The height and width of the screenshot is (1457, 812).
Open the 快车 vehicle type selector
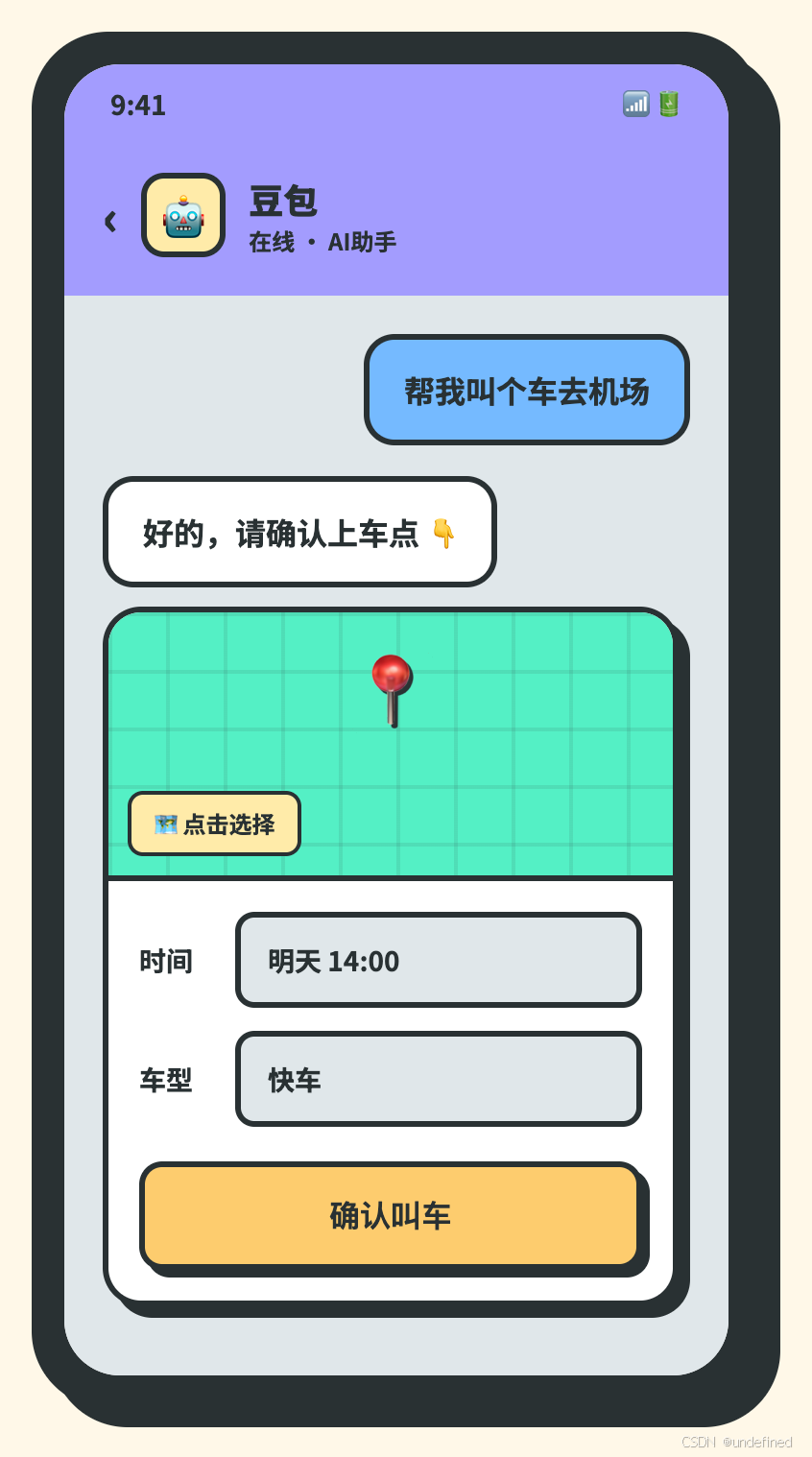click(438, 1078)
